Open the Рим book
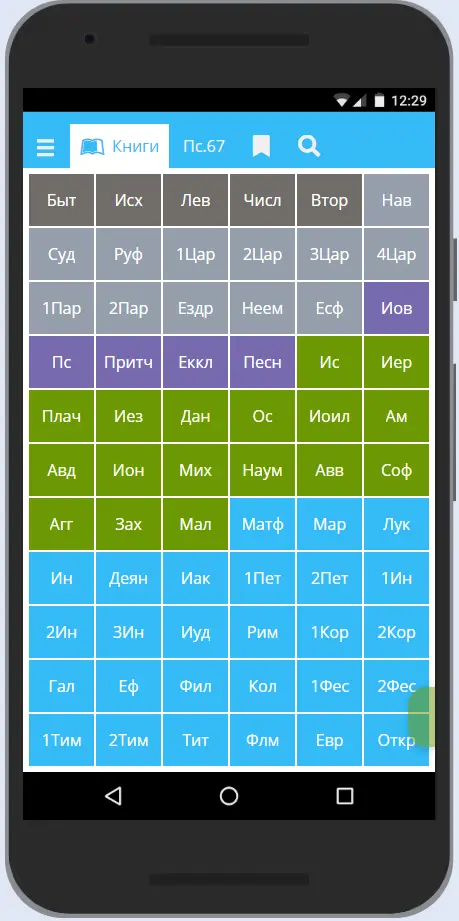This screenshot has width=459, height=921. pyautogui.click(x=263, y=633)
